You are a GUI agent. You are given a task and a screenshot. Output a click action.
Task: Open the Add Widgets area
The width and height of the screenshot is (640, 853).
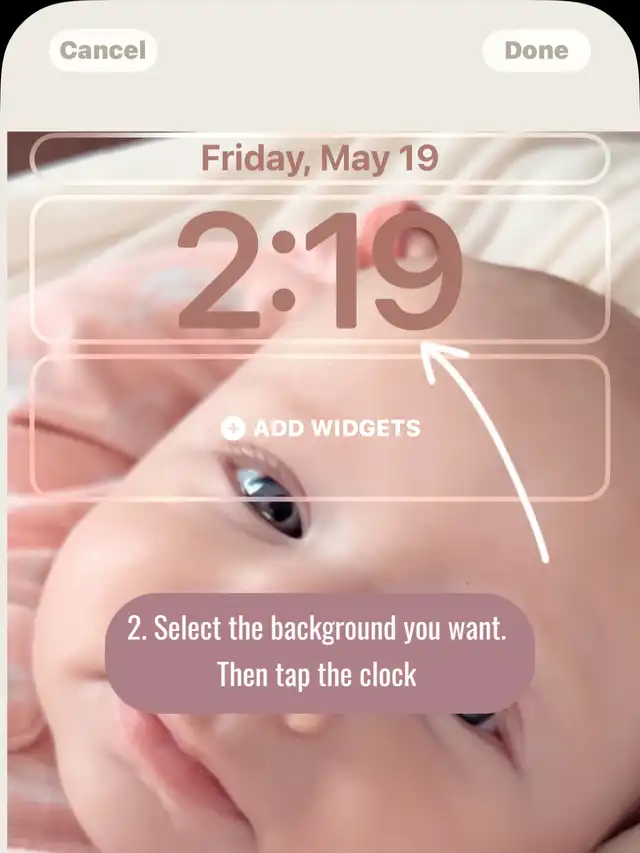(320, 428)
